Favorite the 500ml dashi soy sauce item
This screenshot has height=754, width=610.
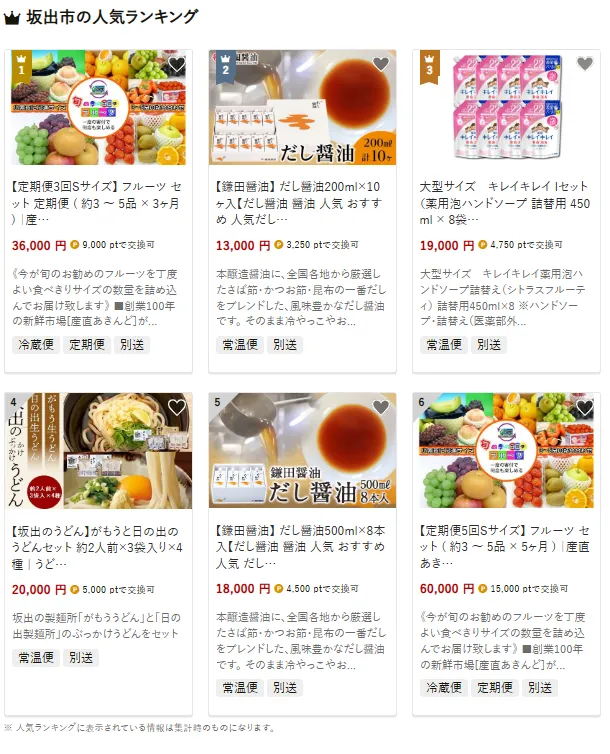[x=381, y=408]
